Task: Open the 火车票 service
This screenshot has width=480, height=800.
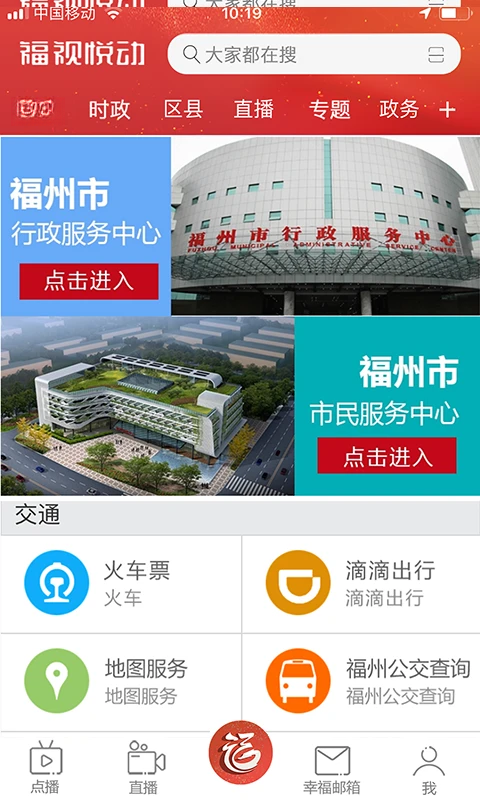Action: [x=121, y=584]
